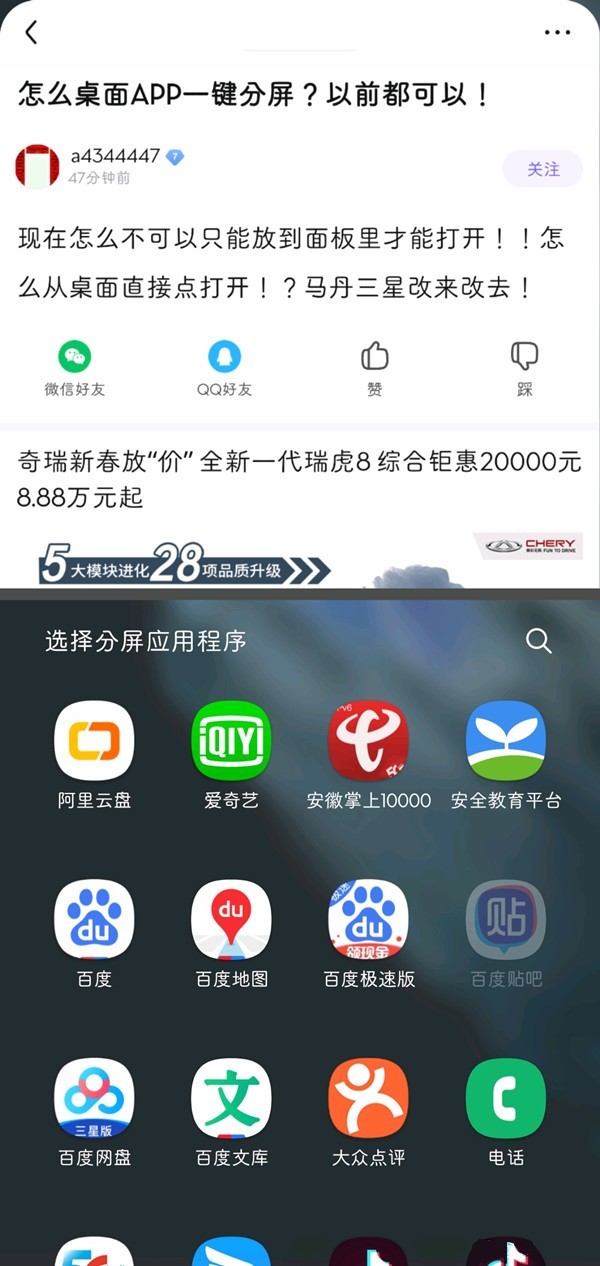
Task: Search split-screen apps with magnifier icon
Action: point(538,641)
